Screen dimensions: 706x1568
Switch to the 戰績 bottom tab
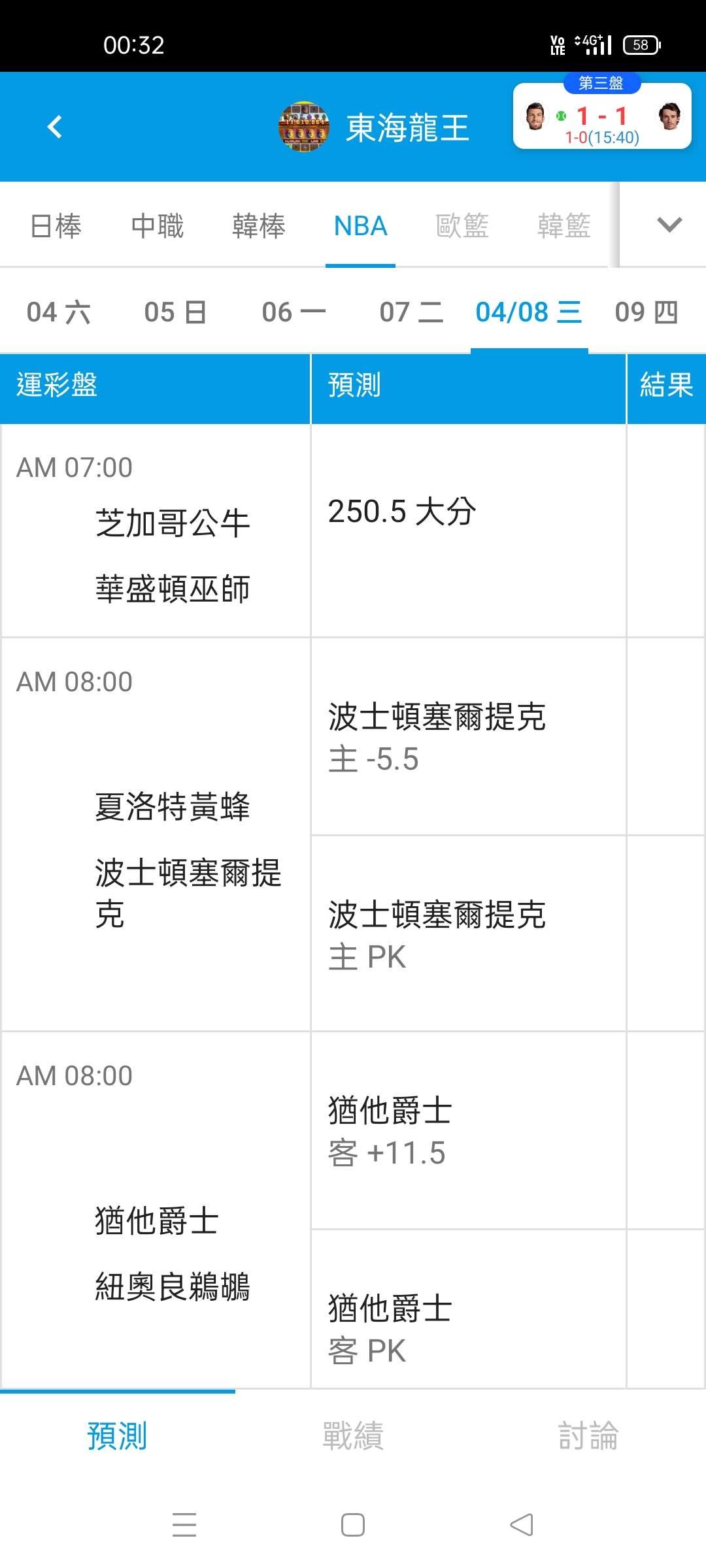(x=353, y=1436)
